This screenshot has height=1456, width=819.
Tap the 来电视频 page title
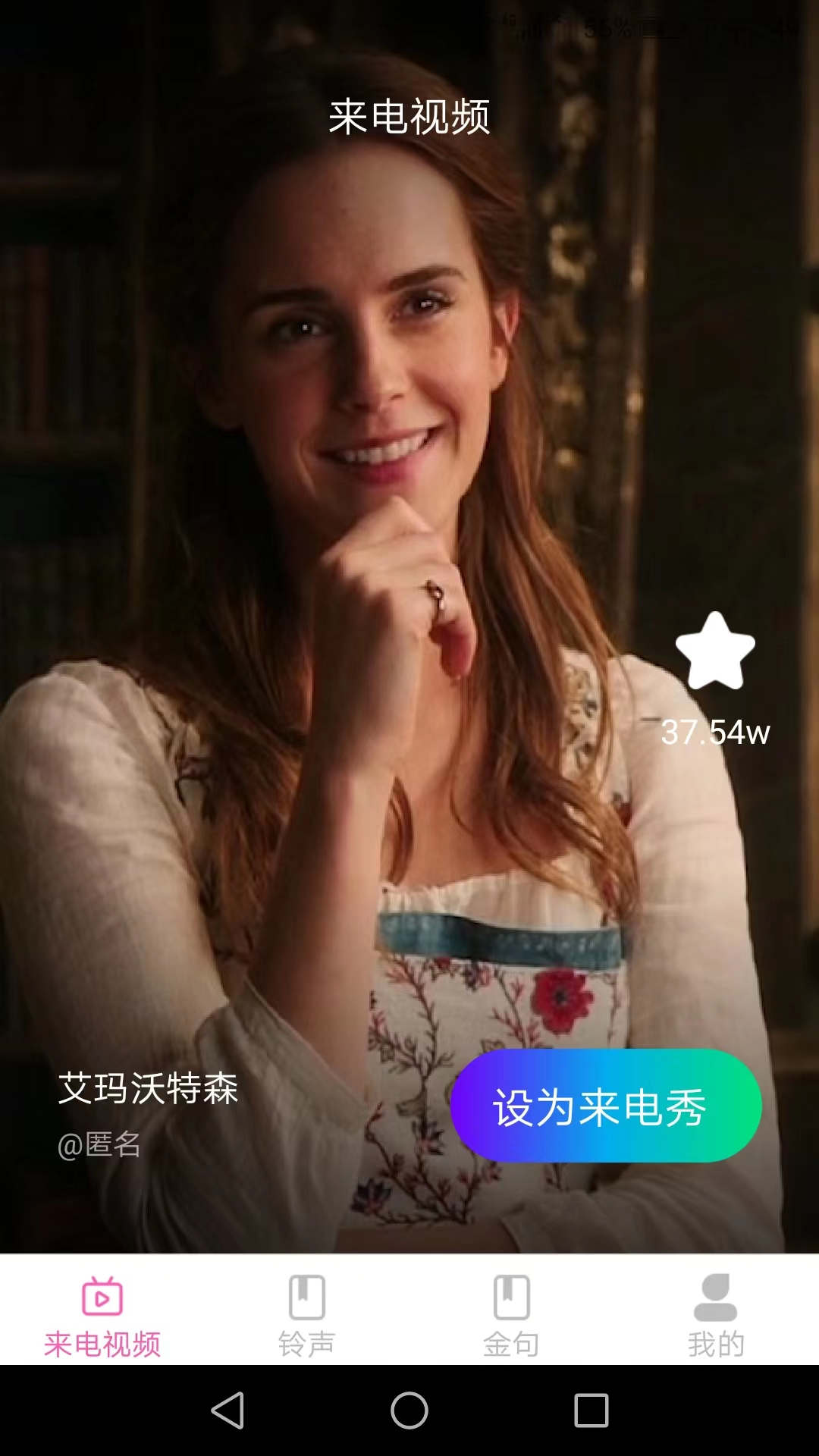tap(409, 114)
